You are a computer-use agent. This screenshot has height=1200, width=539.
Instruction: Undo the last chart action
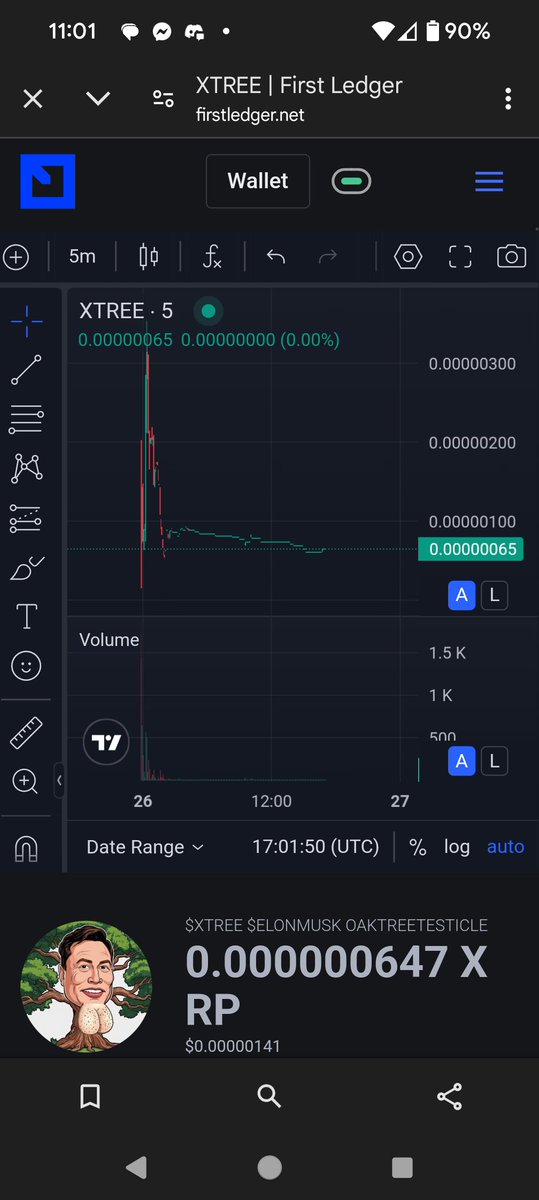pyautogui.click(x=276, y=257)
